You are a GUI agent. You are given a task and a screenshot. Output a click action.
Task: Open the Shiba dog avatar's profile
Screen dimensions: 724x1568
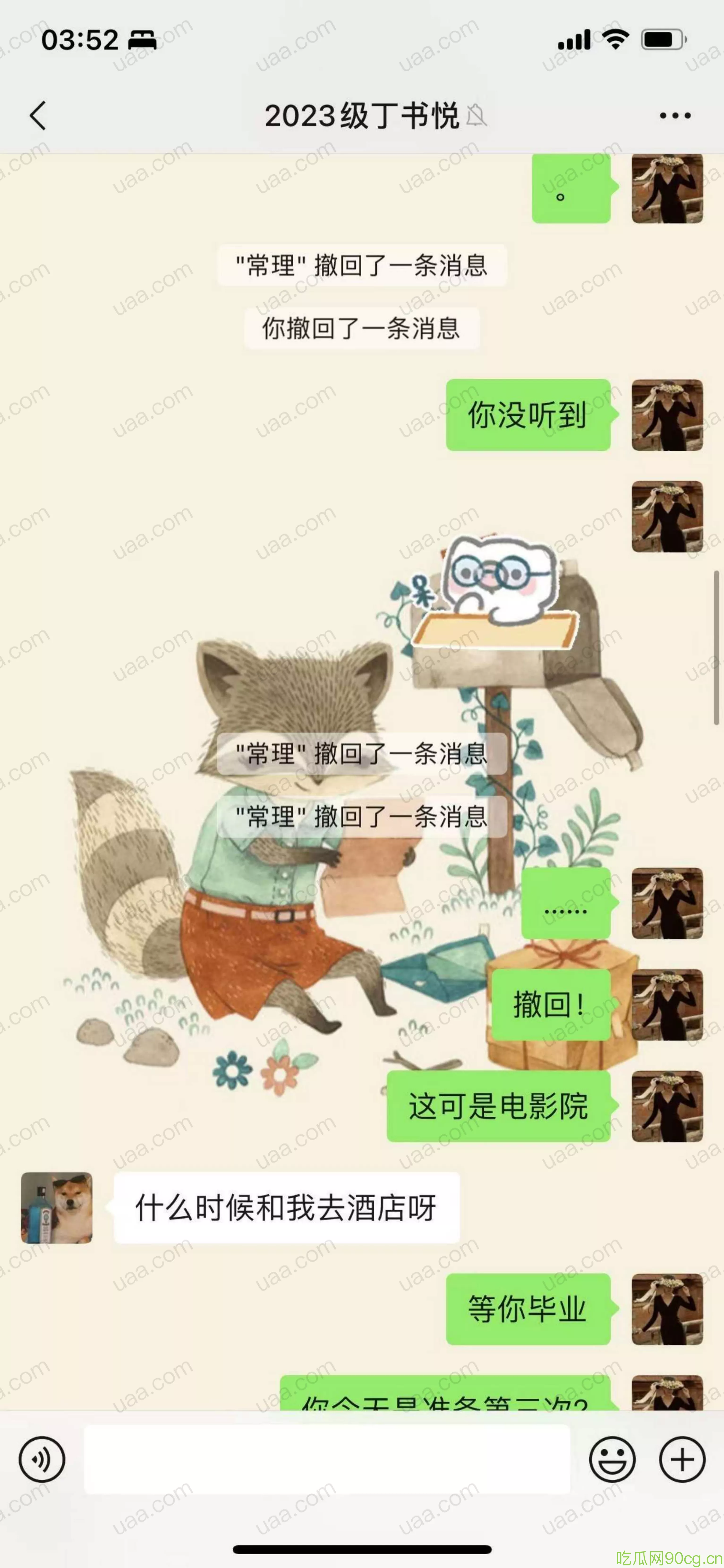(x=57, y=1208)
